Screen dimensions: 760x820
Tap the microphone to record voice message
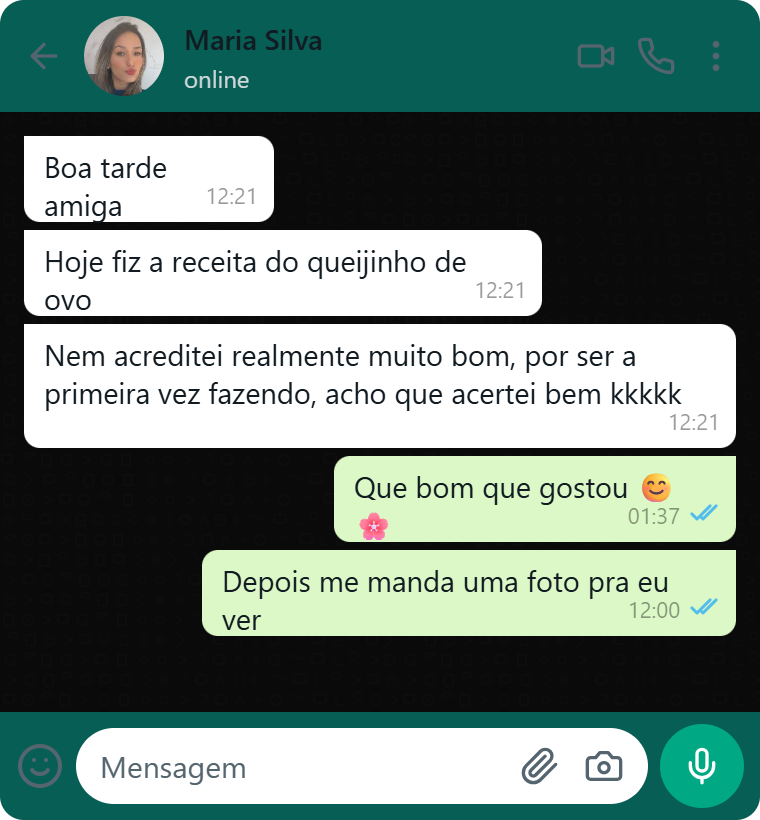[701, 765]
